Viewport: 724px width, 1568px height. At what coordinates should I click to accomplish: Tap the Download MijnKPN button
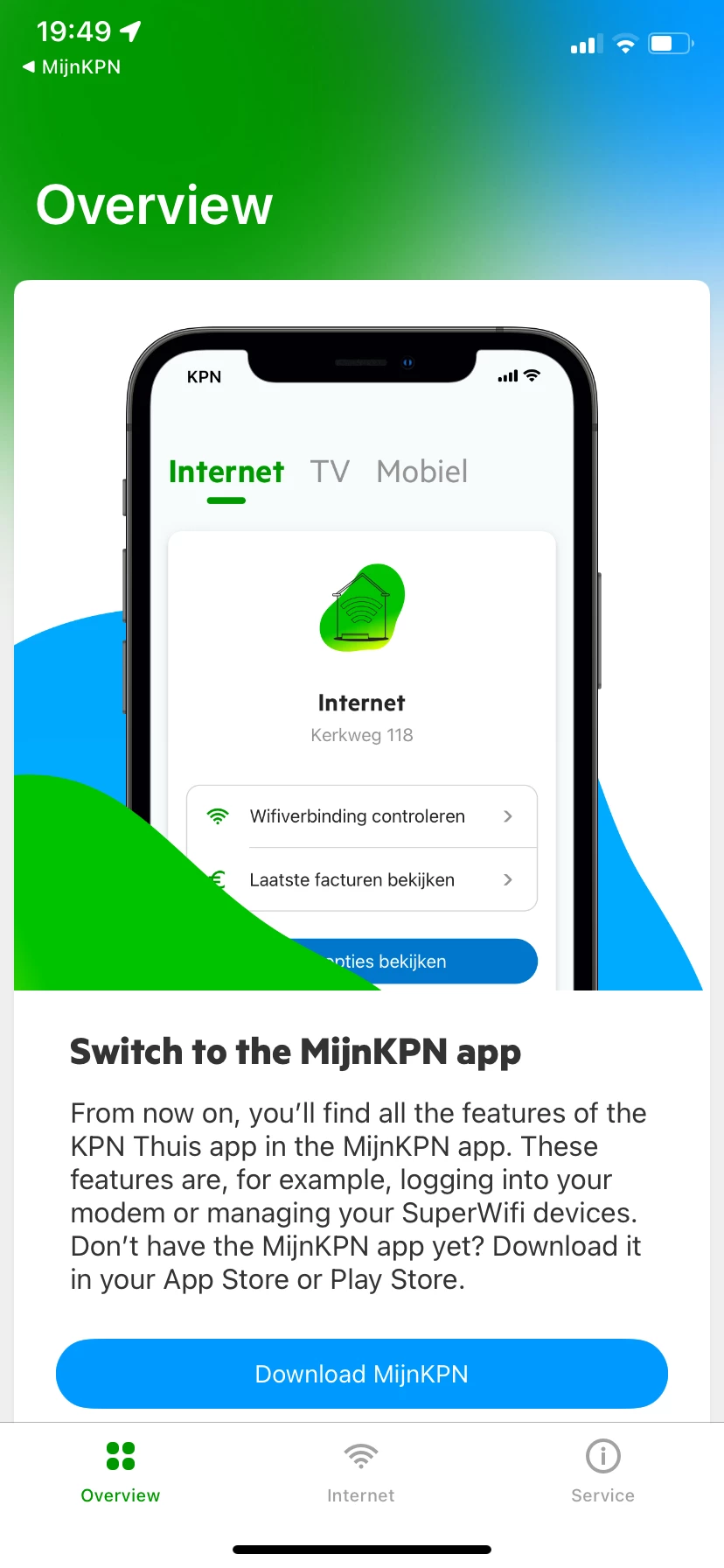coord(361,1373)
